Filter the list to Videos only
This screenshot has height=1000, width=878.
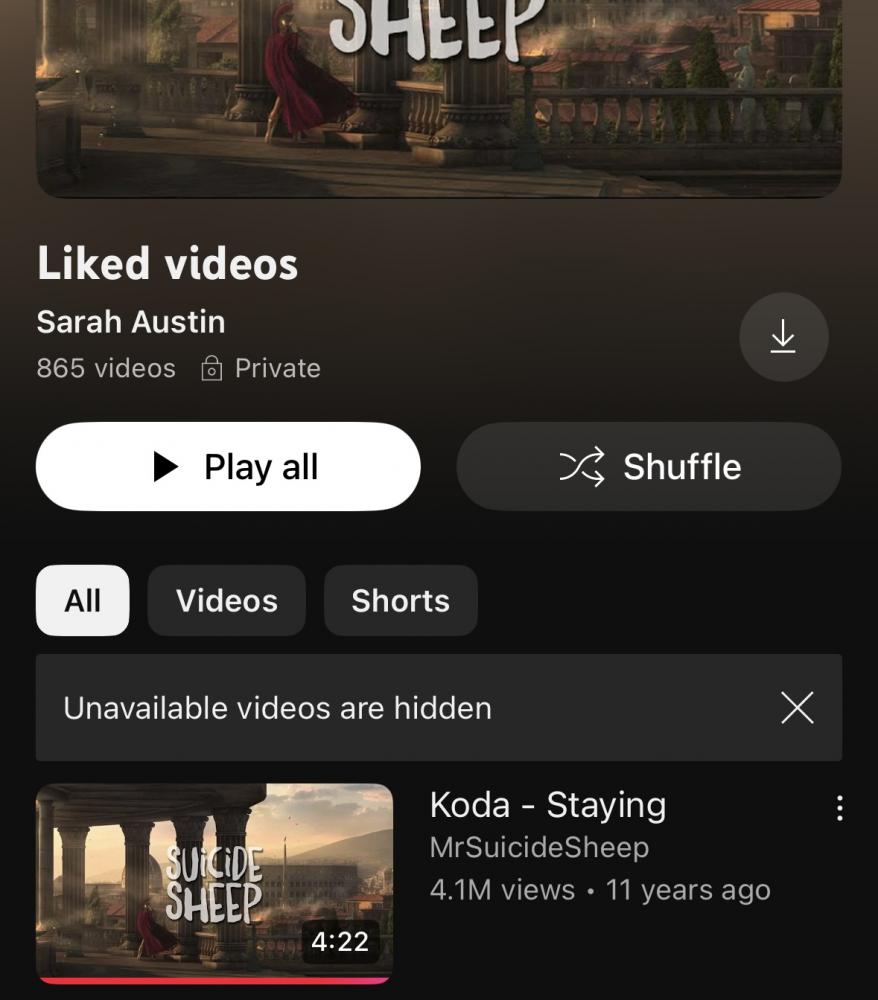(227, 601)
